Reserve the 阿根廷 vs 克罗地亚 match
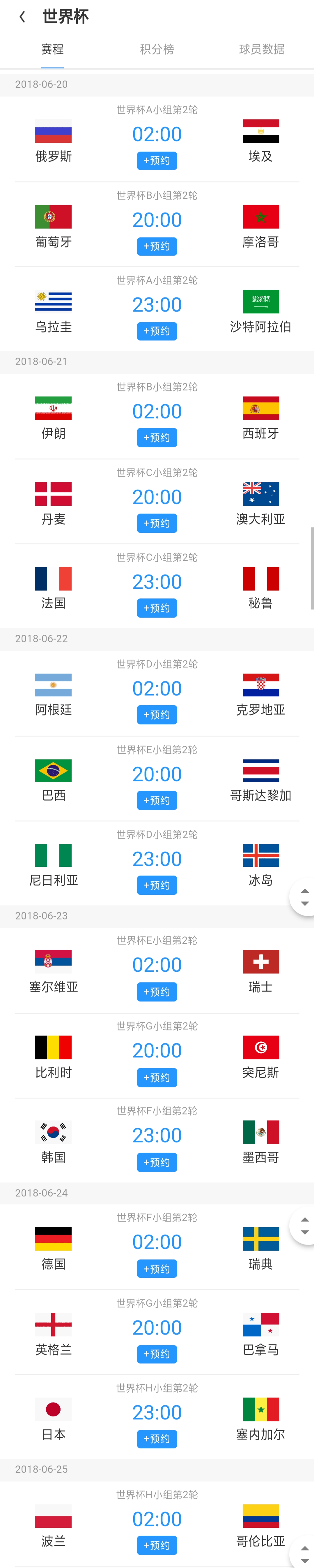This screenshot has width=314, height=1568. coord(157,715)
